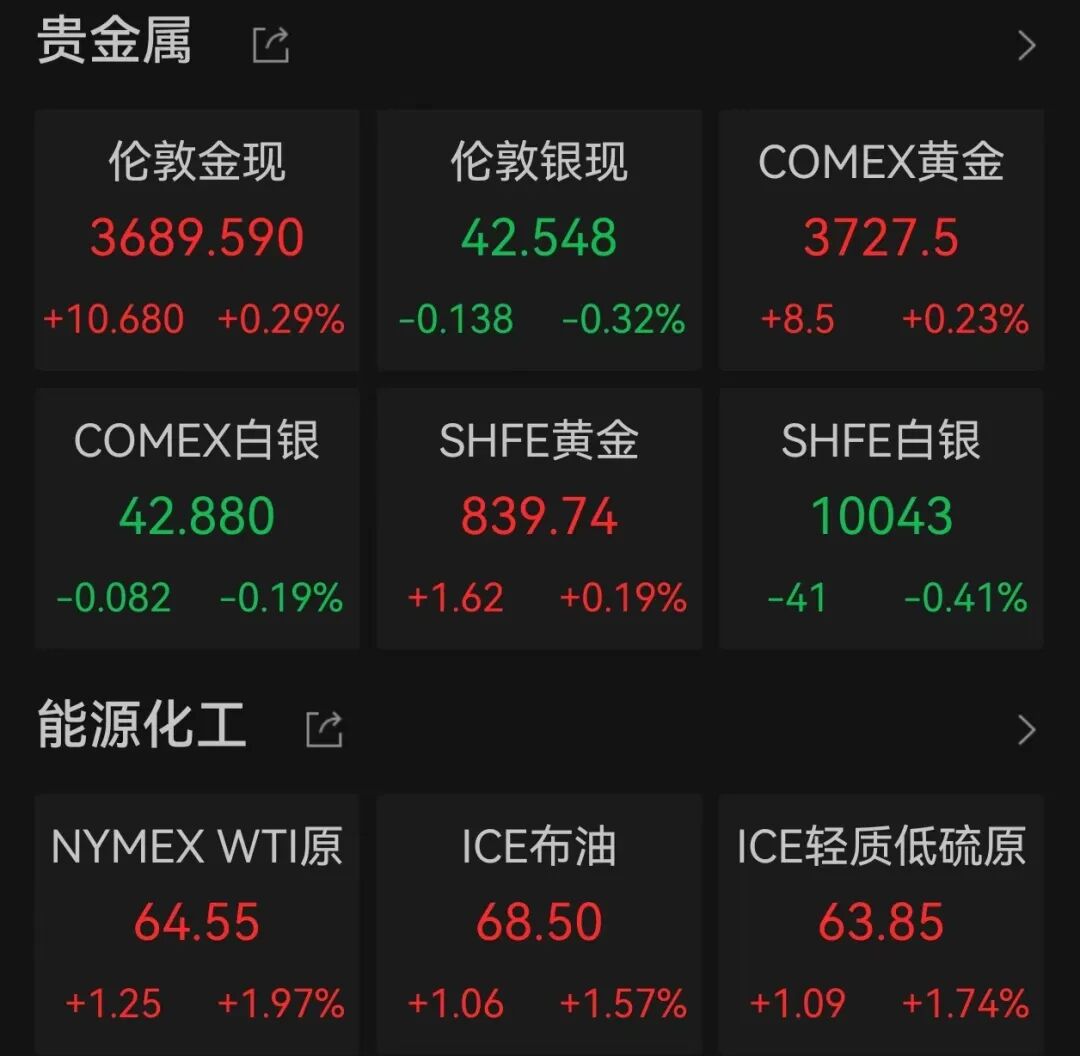Open the 伦敦银现 quote card
The height and width of the screenshot is (1056, 1080).
tap(539, 240)
